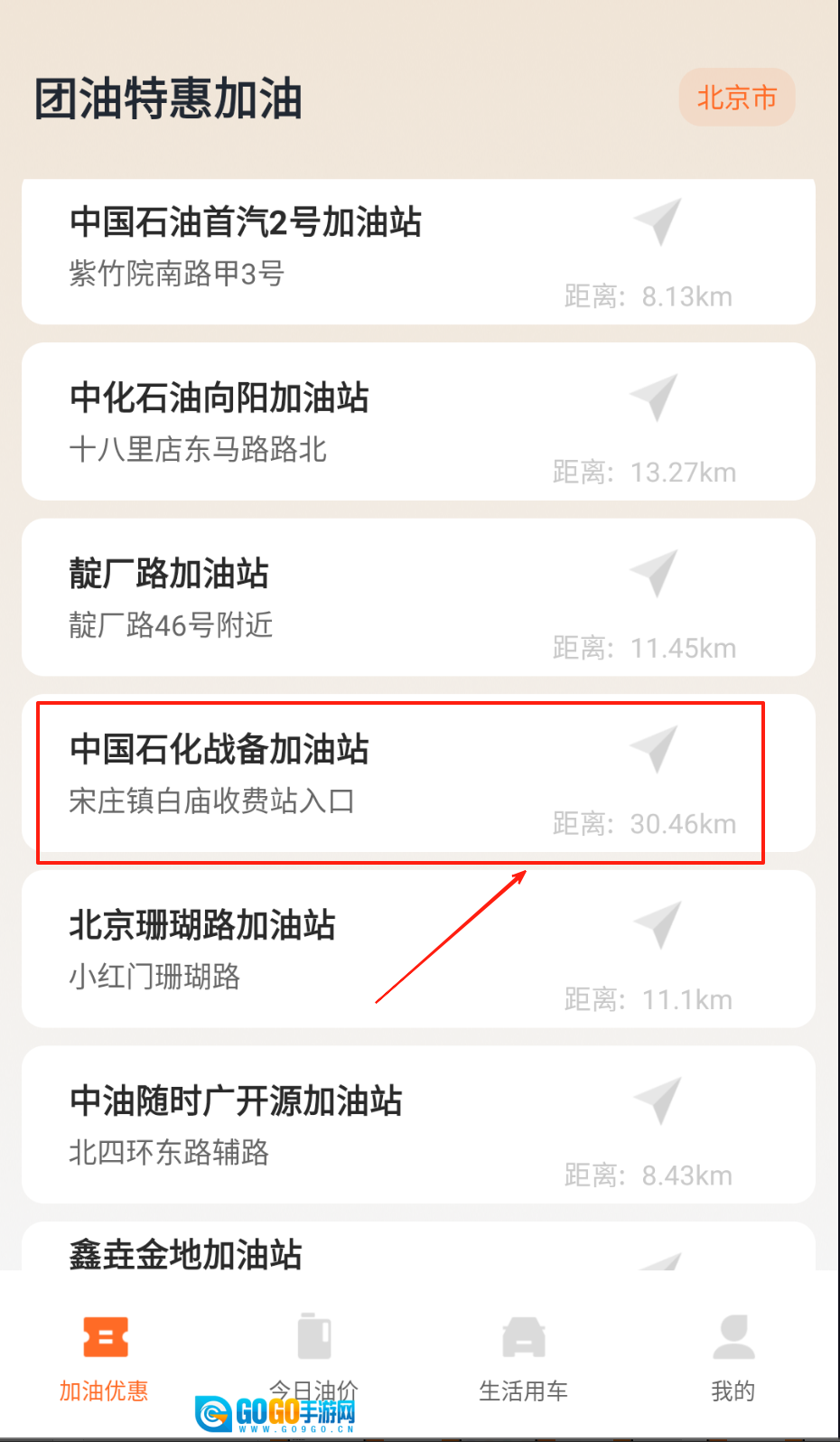Tap navigation arrow for 中国石油首汽2号加油站
Image resolution: width=840 pixels, height=1442 pixels.
(x=658, y=221)
